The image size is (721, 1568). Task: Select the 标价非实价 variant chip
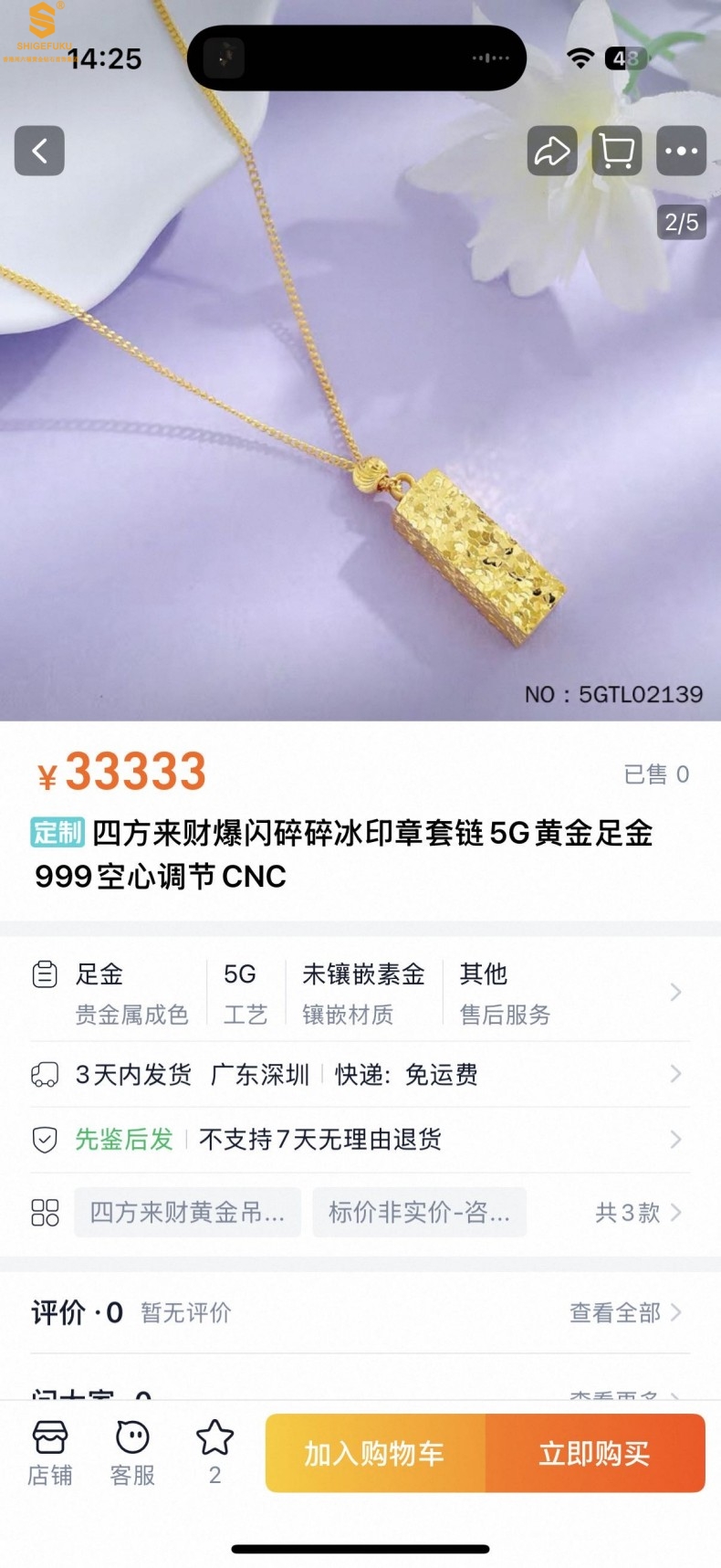(419, 1212)
